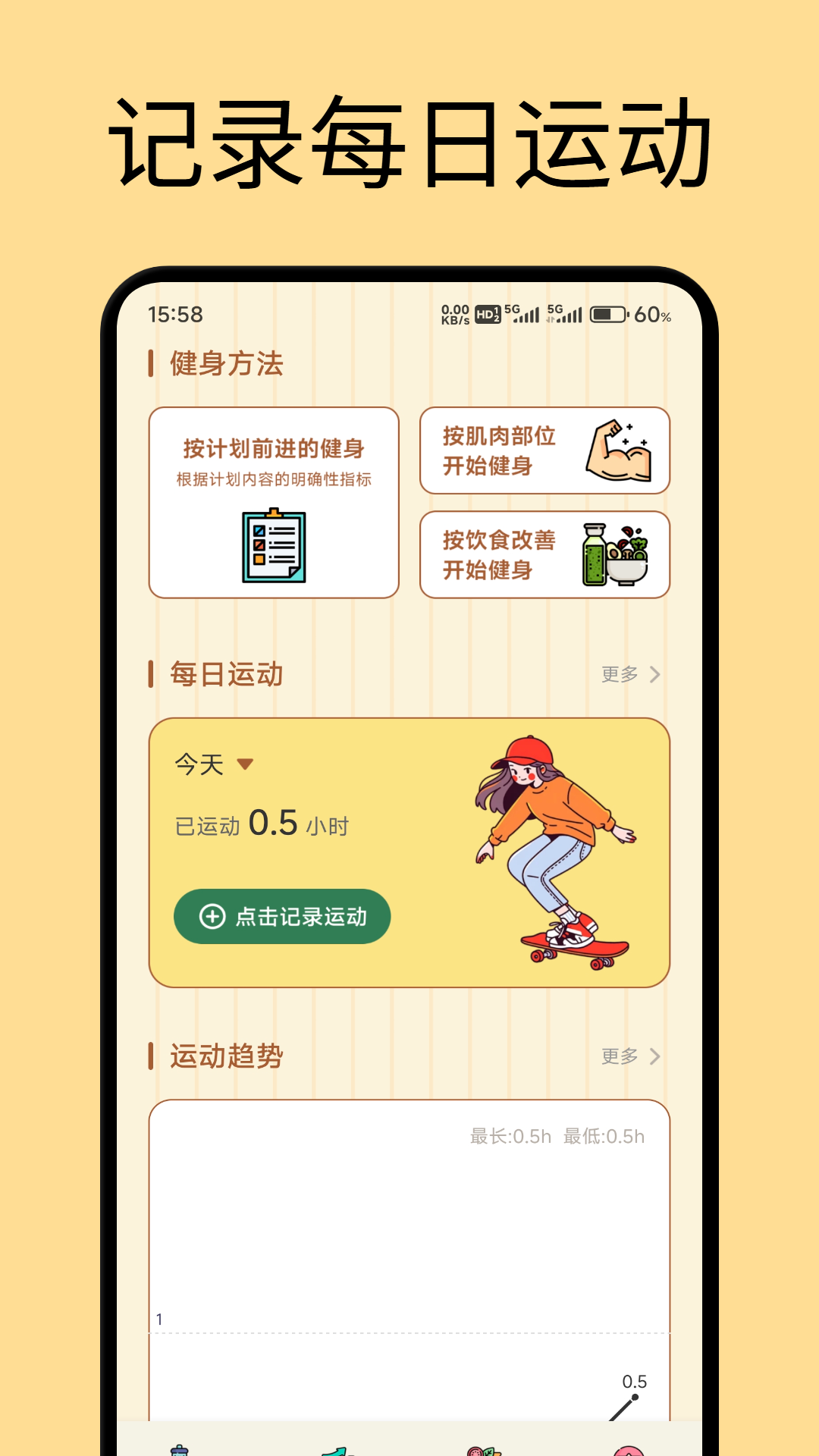Tap the battery indicator in status bar

pos(609,314)
